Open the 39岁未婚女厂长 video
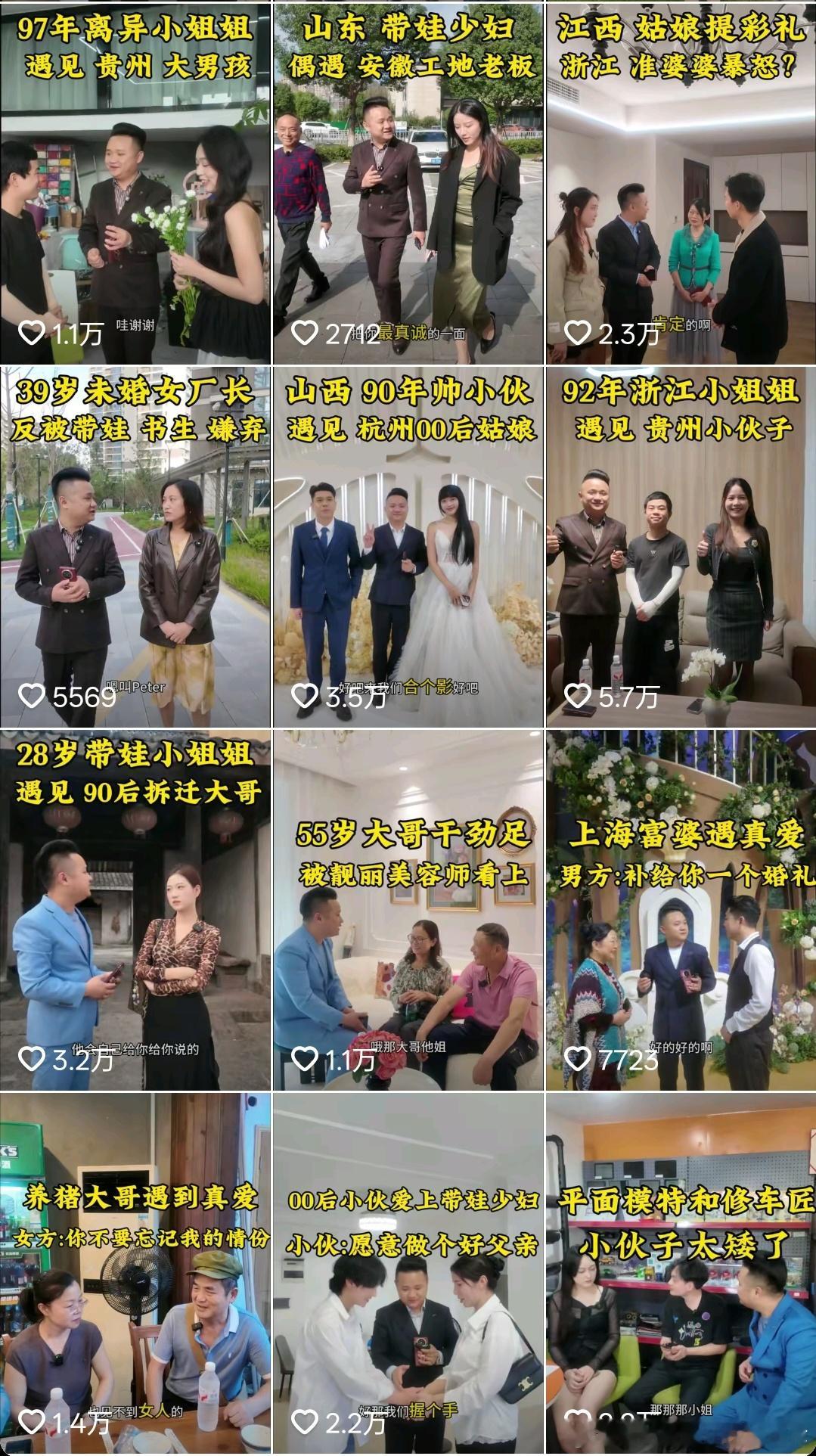Image resolution: width=816 pixels, height=1456 pixels. [x=136, y=552]
